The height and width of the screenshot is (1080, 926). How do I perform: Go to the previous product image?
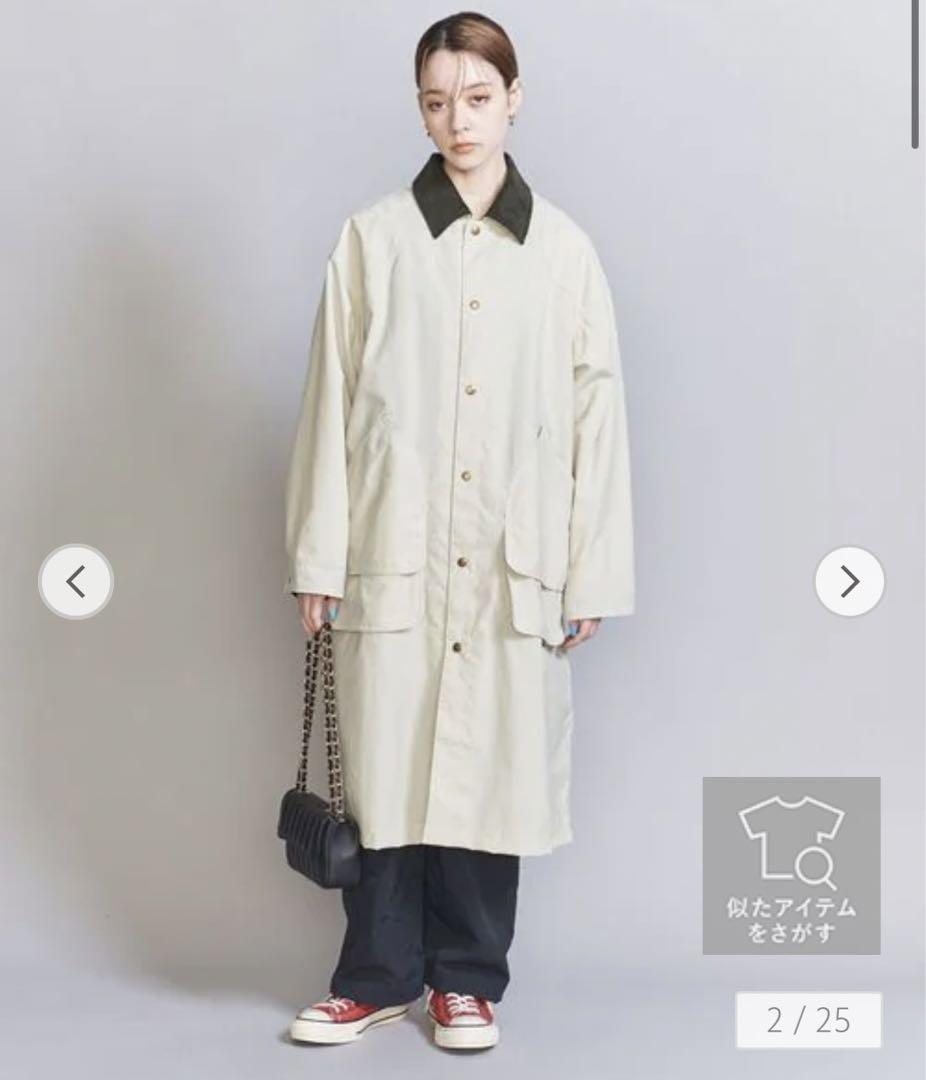point(76,581)
